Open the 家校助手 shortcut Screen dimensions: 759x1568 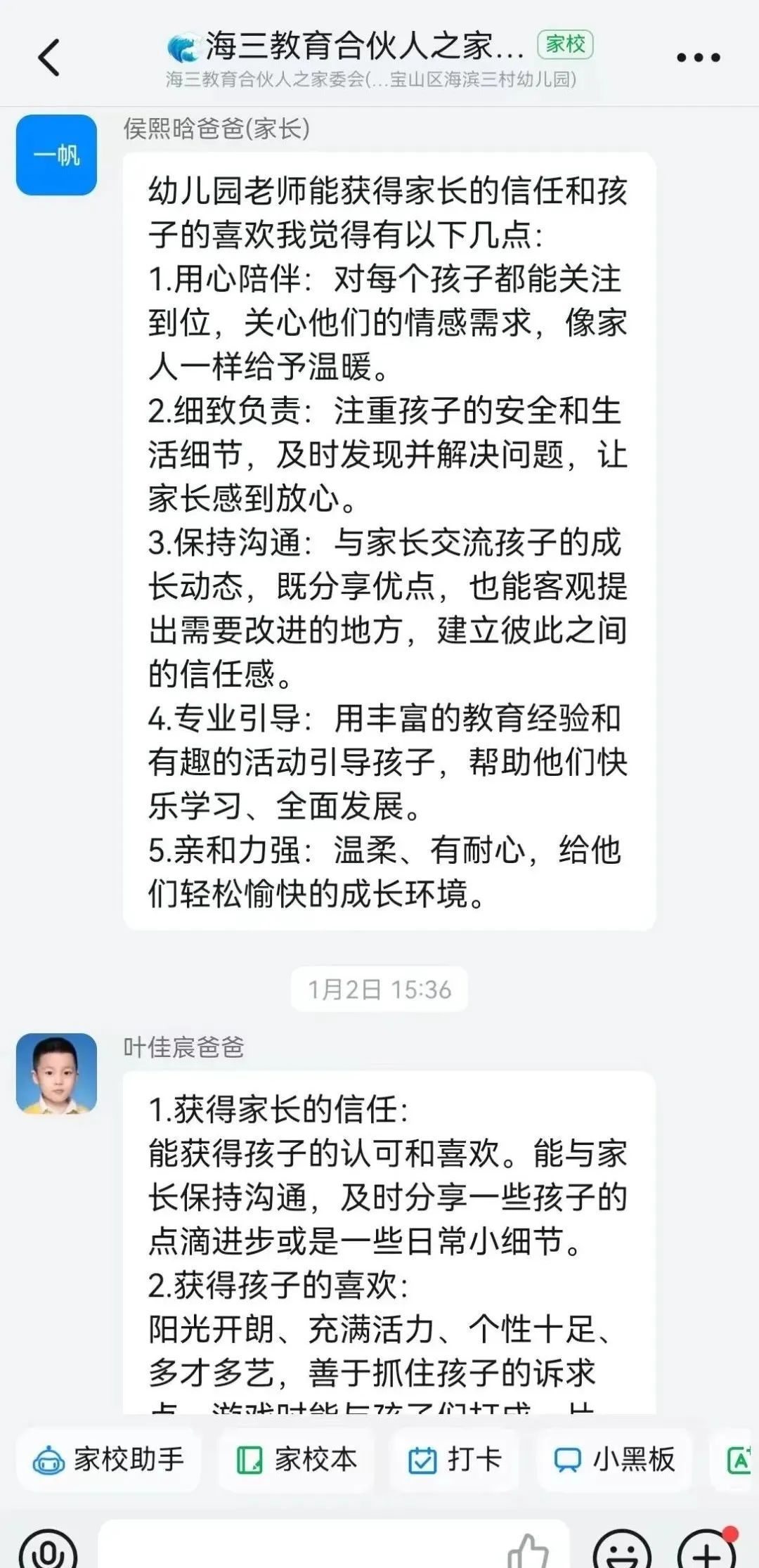tap(109, 1460)
